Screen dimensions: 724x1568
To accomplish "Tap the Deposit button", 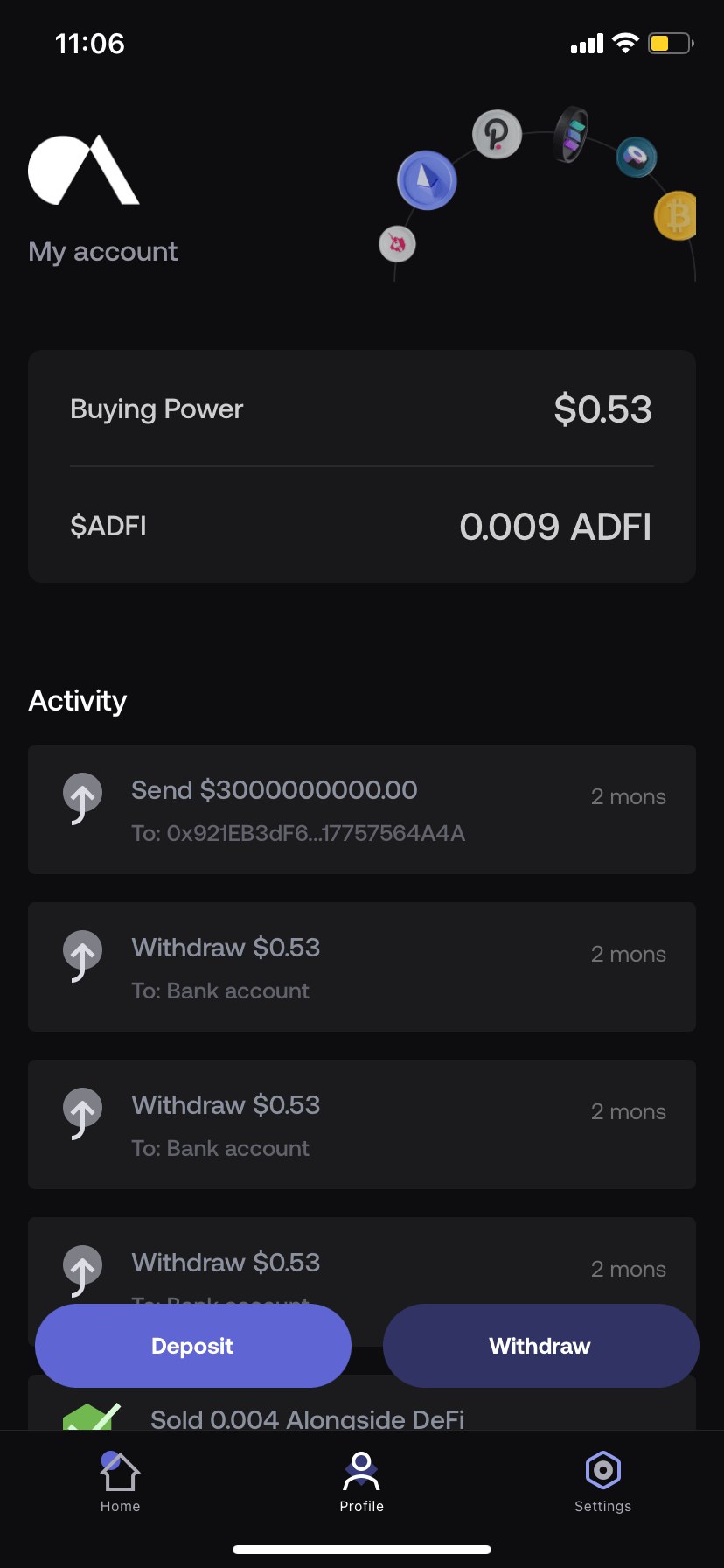I will 192,1345.
